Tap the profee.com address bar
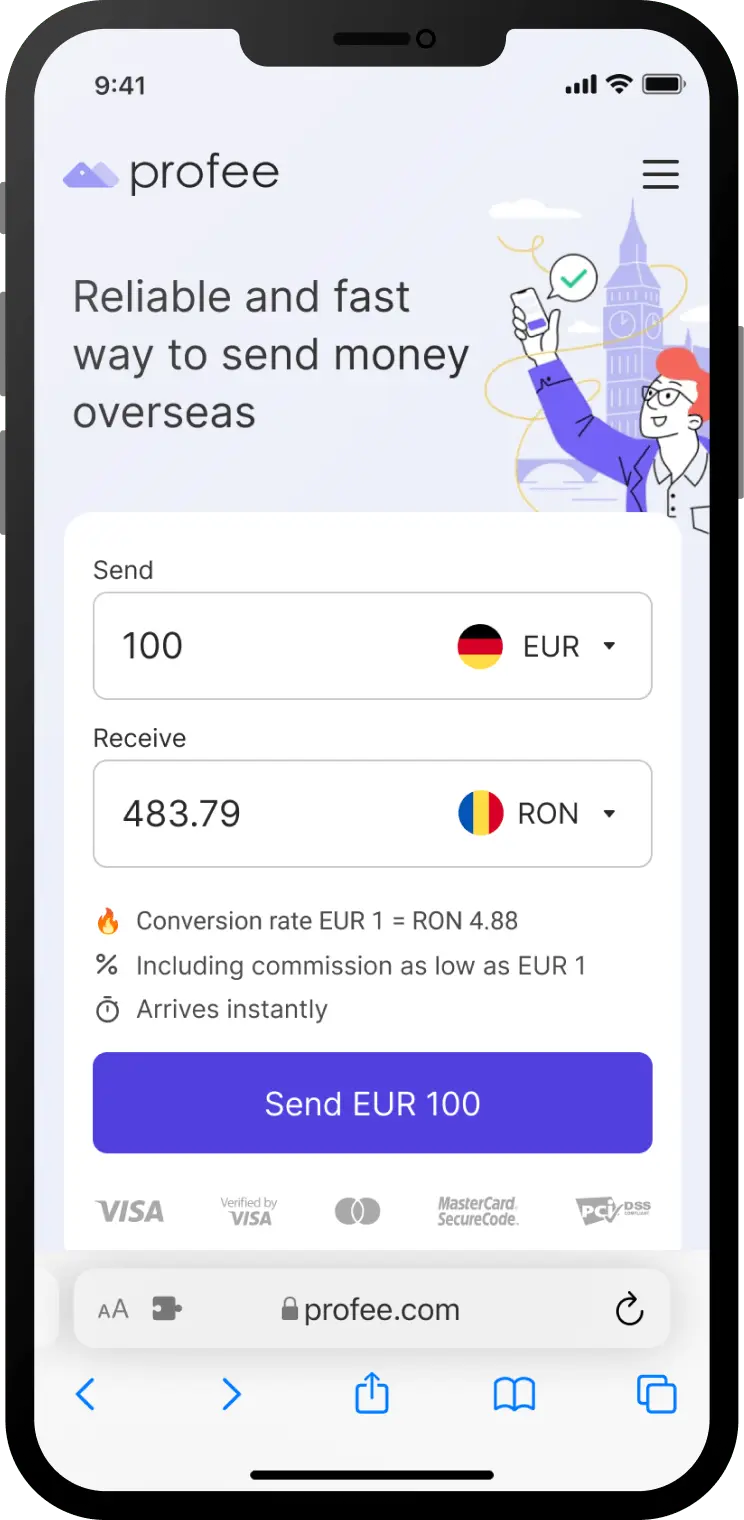Image resolution: width=744 pixels, height=1520 pixels. (372, 1310)
